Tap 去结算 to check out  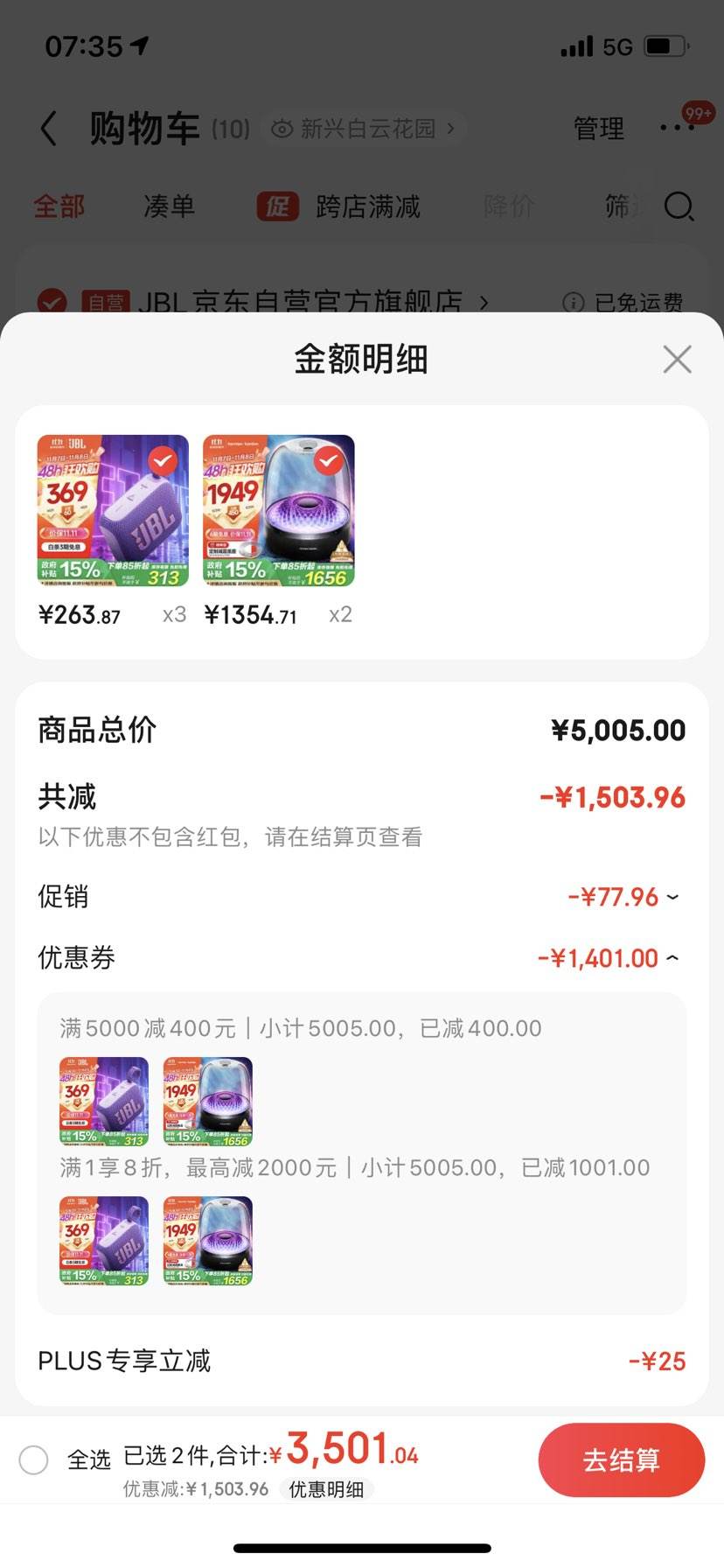coord(621,1459)
